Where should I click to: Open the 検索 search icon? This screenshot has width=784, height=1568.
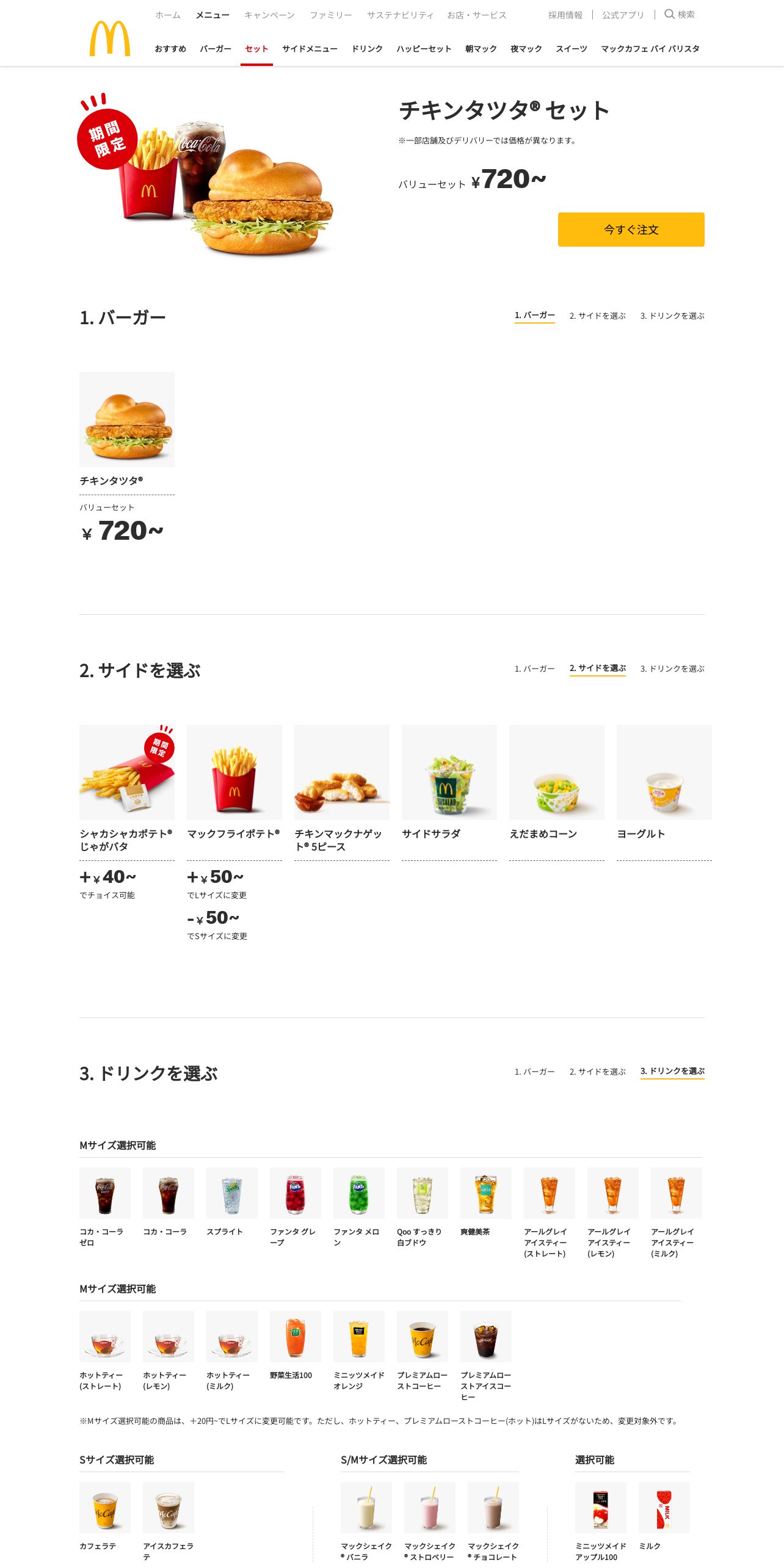[679, 14]
